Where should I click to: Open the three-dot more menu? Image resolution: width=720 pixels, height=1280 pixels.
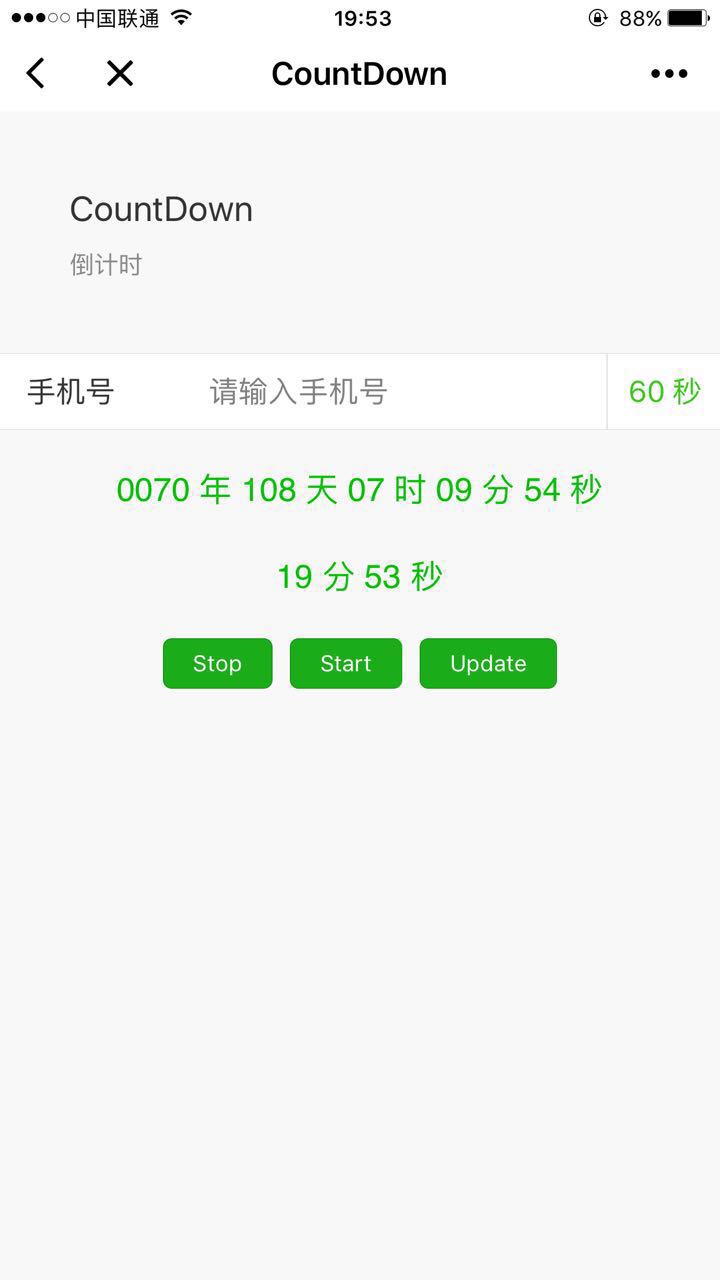pos(669,73)
